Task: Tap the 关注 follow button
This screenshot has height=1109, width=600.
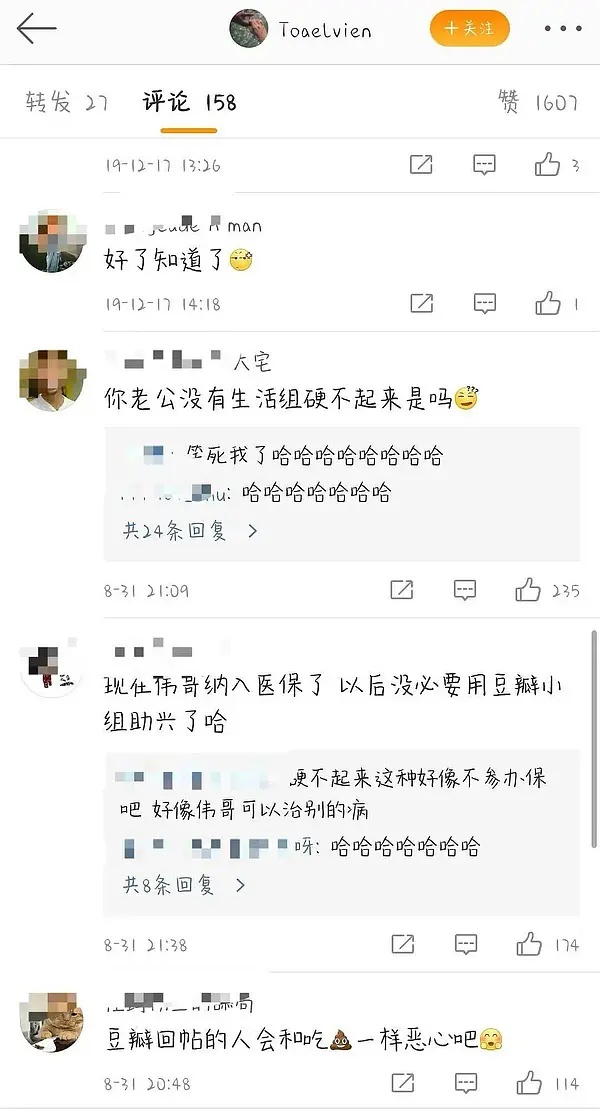Action: point(469,28)
